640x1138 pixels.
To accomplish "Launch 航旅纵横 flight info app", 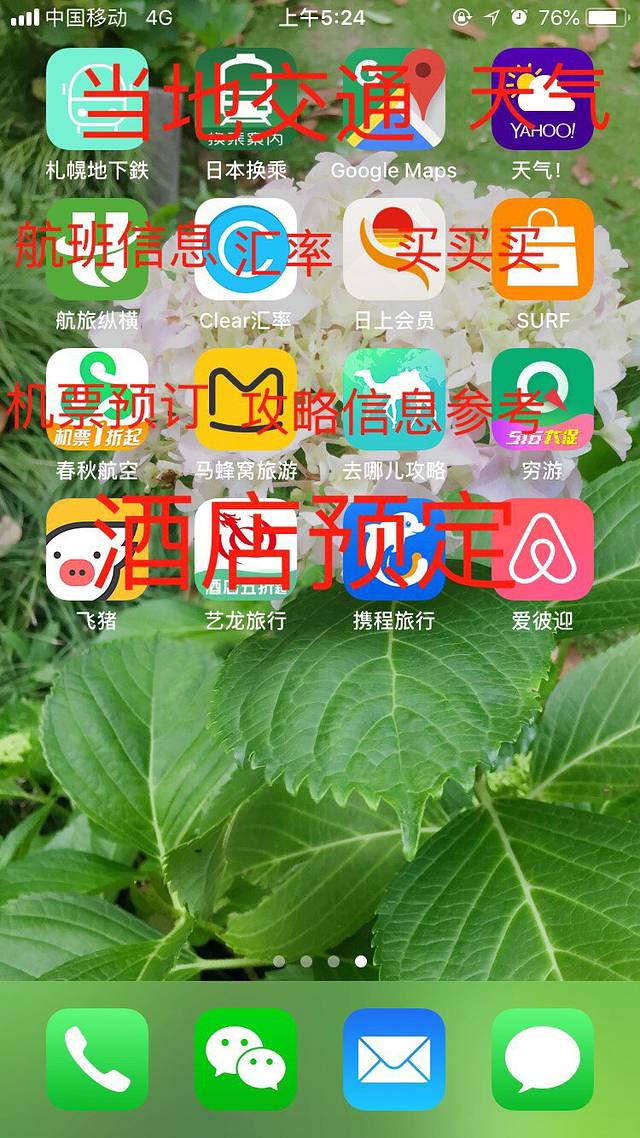I will [97, 248].
